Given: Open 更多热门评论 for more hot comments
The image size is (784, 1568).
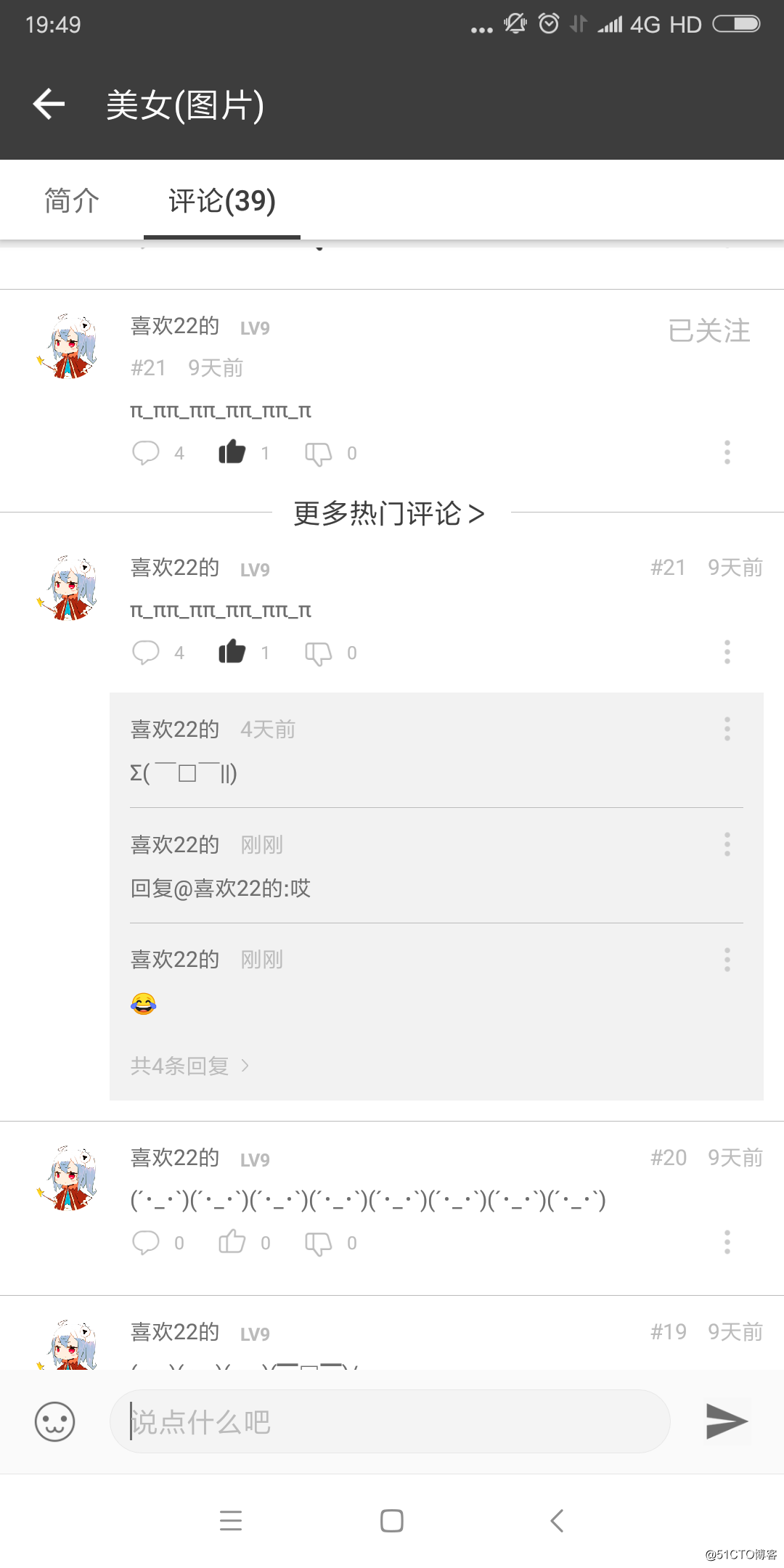Looking at the screenshot, I should 390,513.
